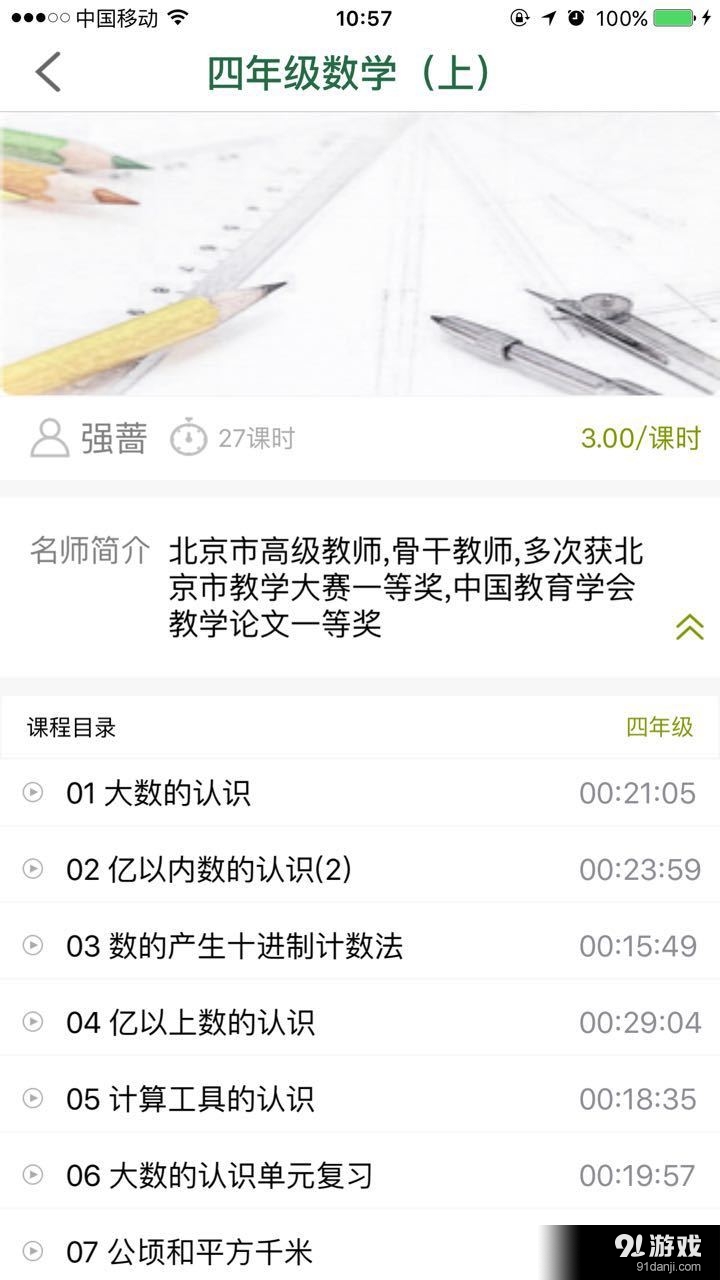Image resolution: width=720 pixels, height=1280 pixels.
Task: Tap the back arrow to leave the course
Action: (47, 73)
